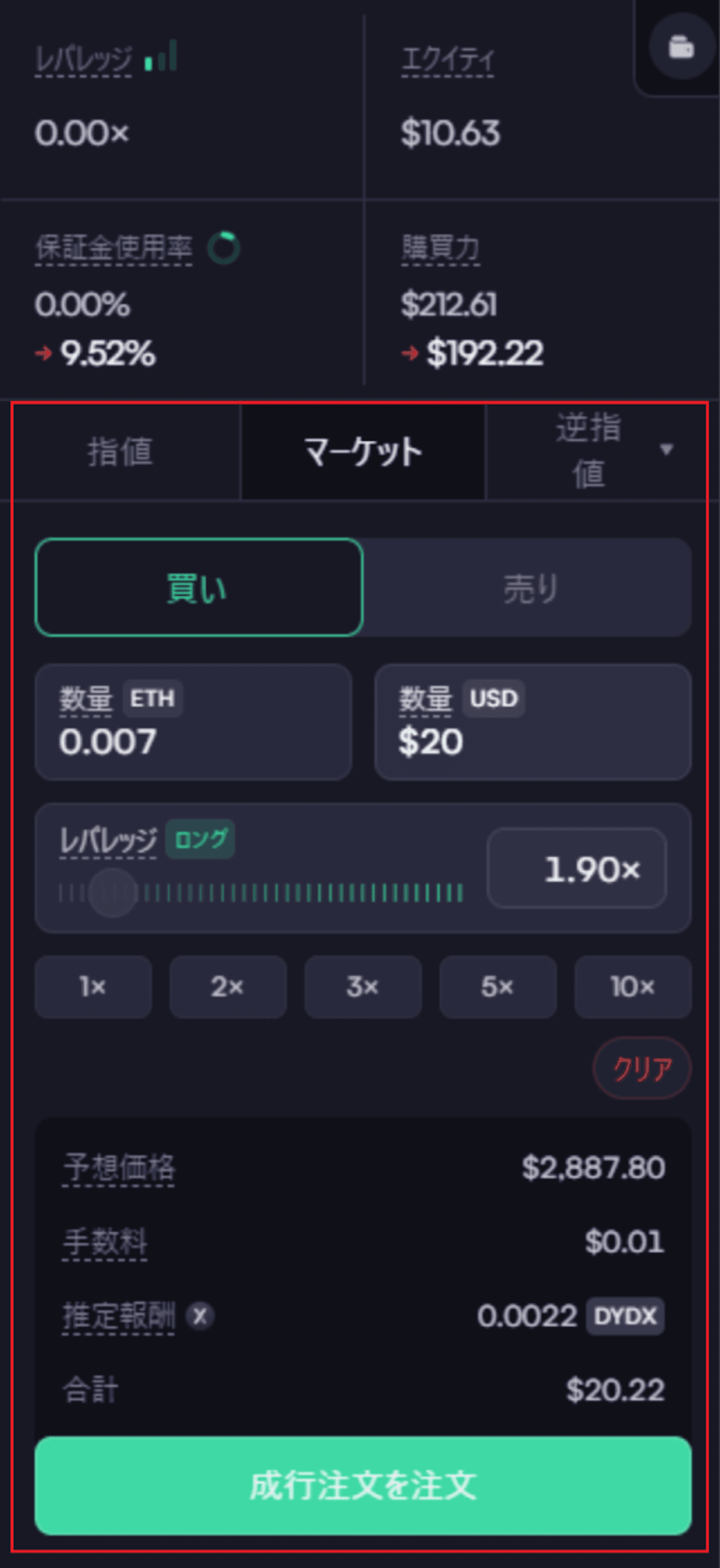Image resolution: width=720 pixels, height=1568 pixels.
Task: Select the 買い buy side
Action: [199, 588]
